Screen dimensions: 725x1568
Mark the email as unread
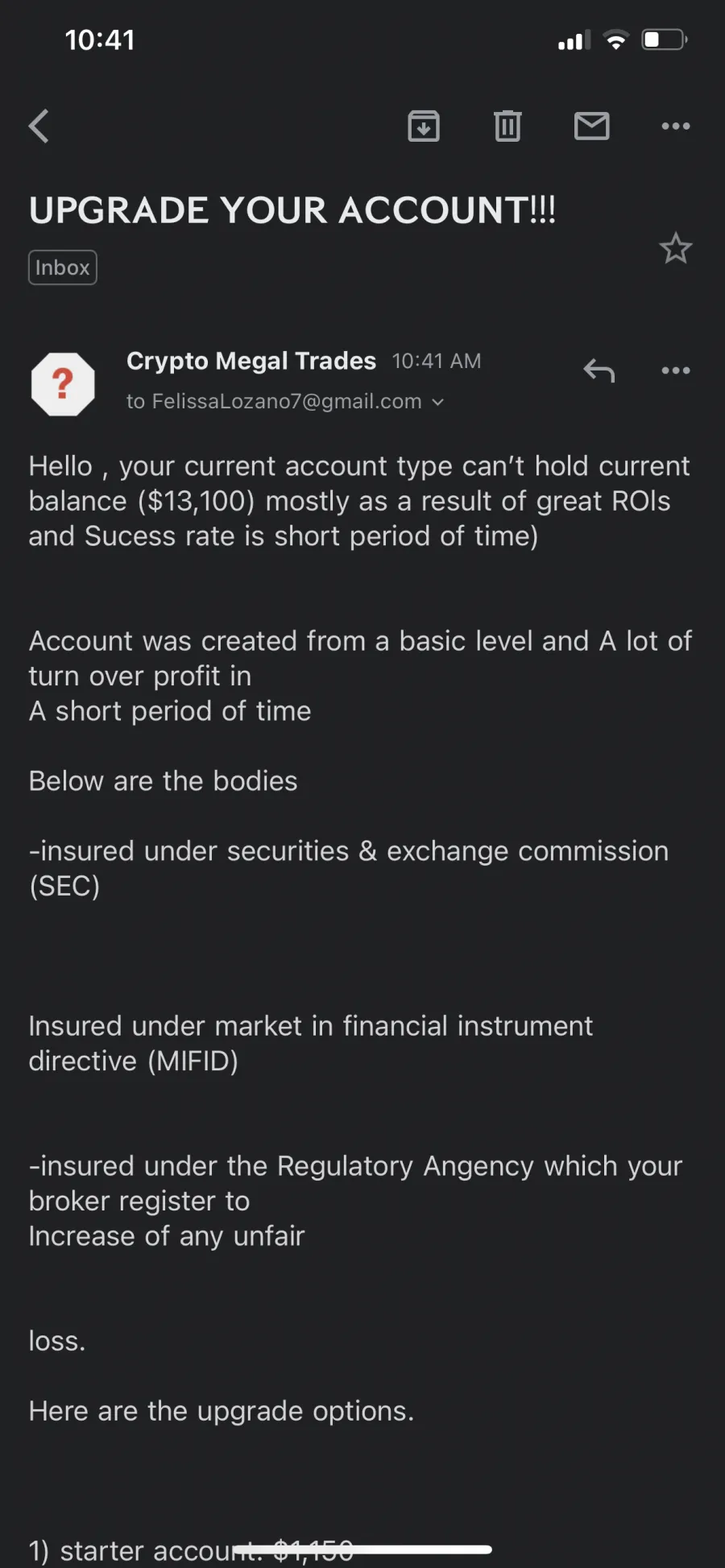point(592,126)
